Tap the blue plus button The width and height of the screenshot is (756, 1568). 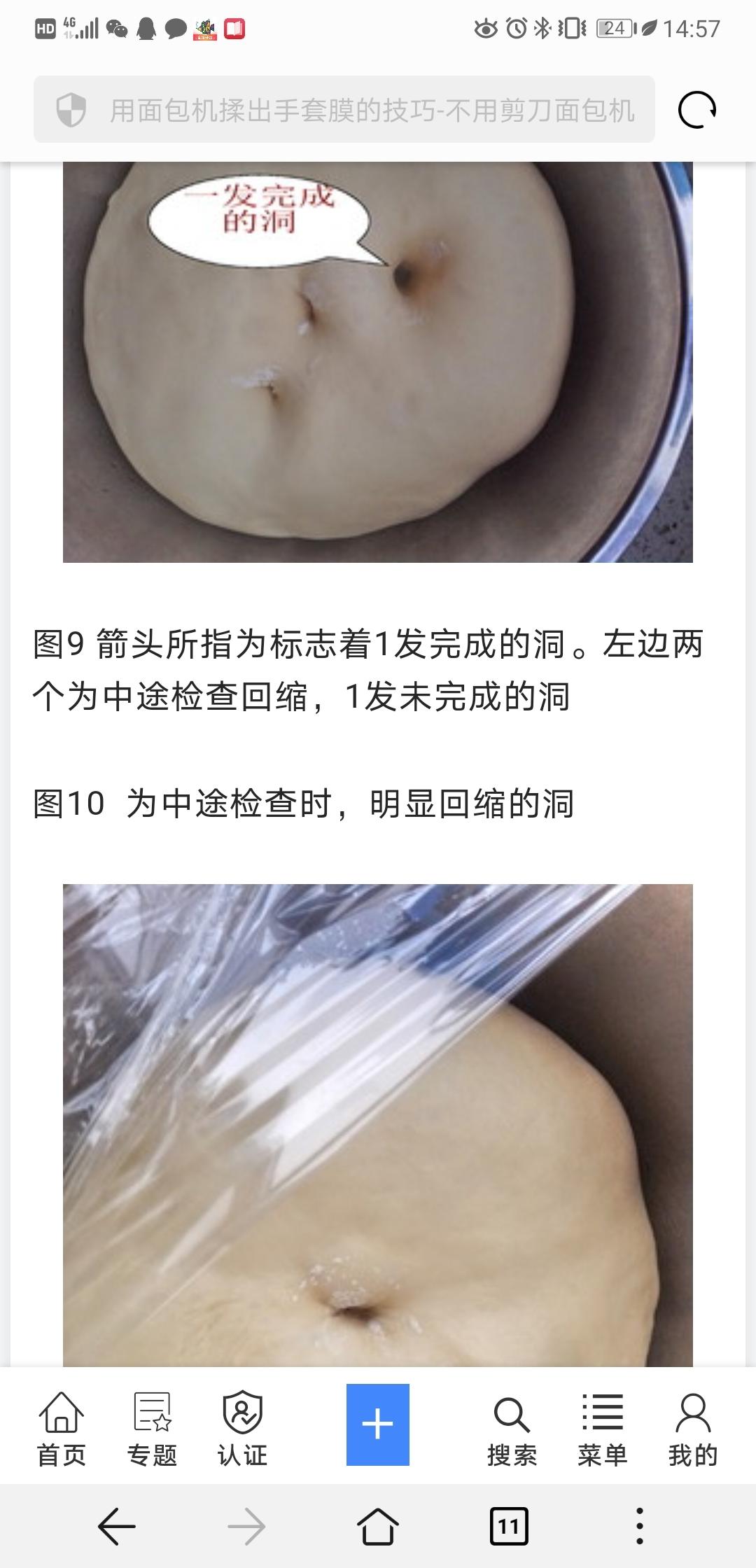378,1424
